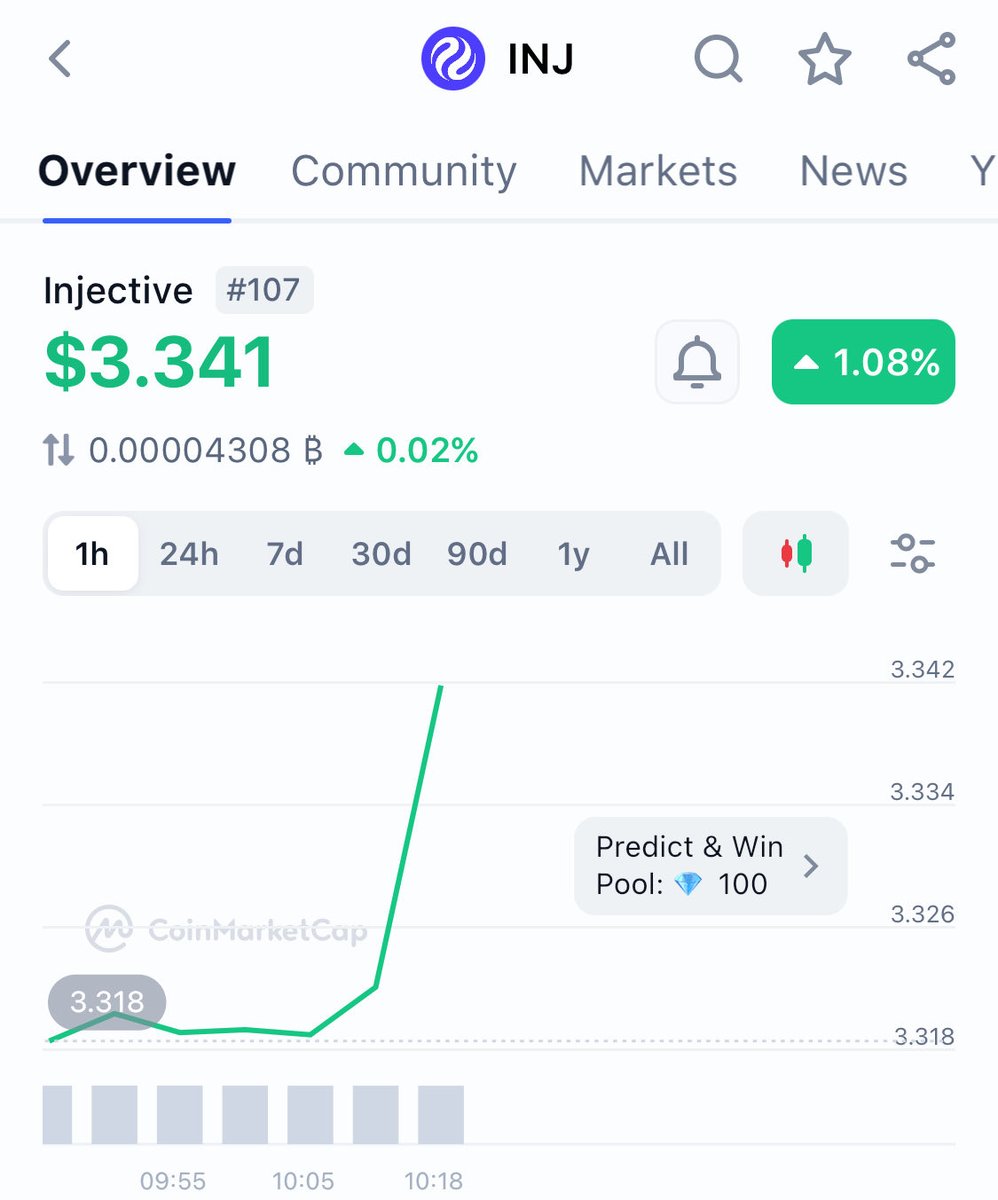The image size is (998, 1200).
Task: Select the 1y chart range
Action: point(573,553)
